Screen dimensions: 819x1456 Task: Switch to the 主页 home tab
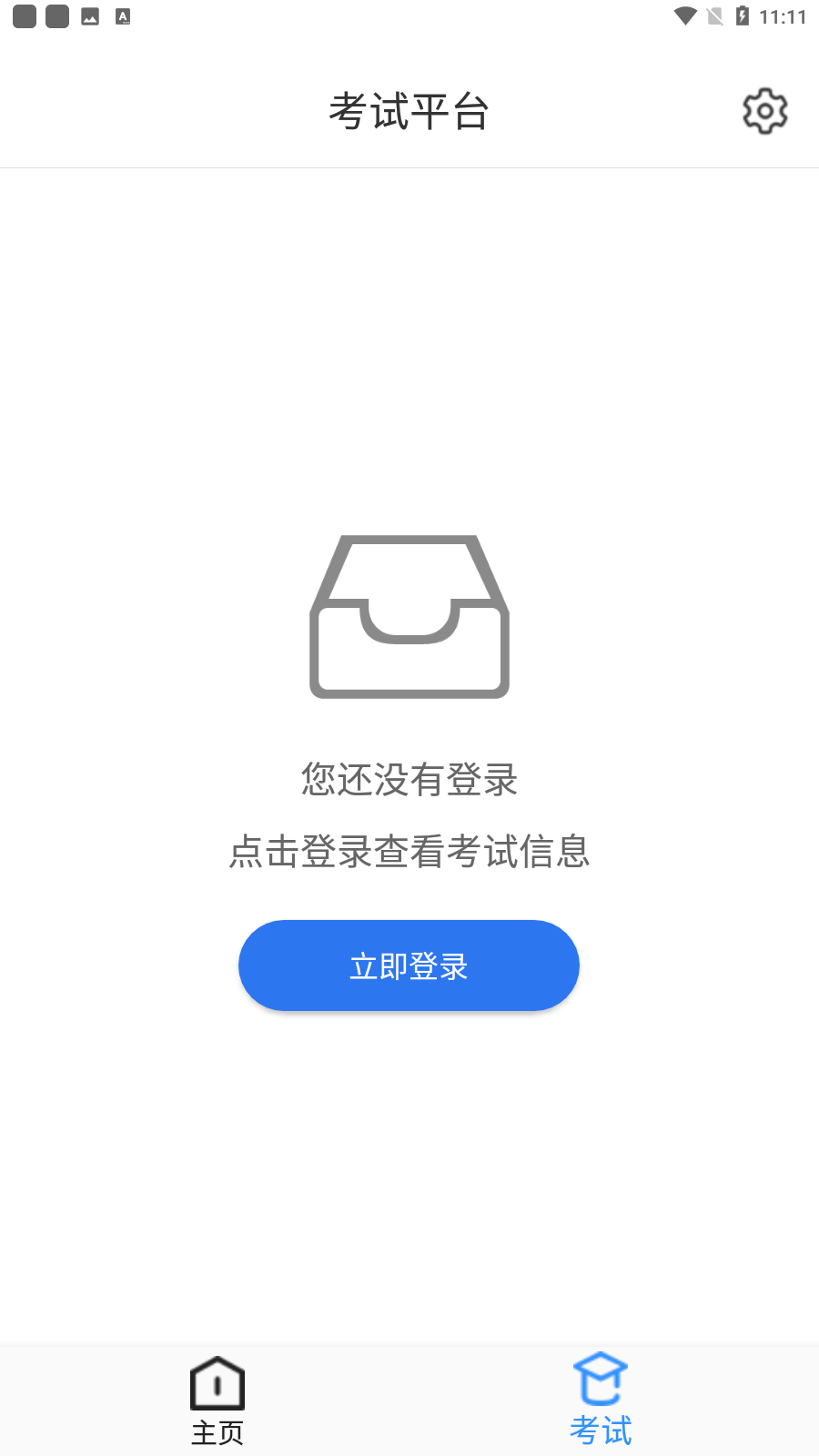(217, 1401)
